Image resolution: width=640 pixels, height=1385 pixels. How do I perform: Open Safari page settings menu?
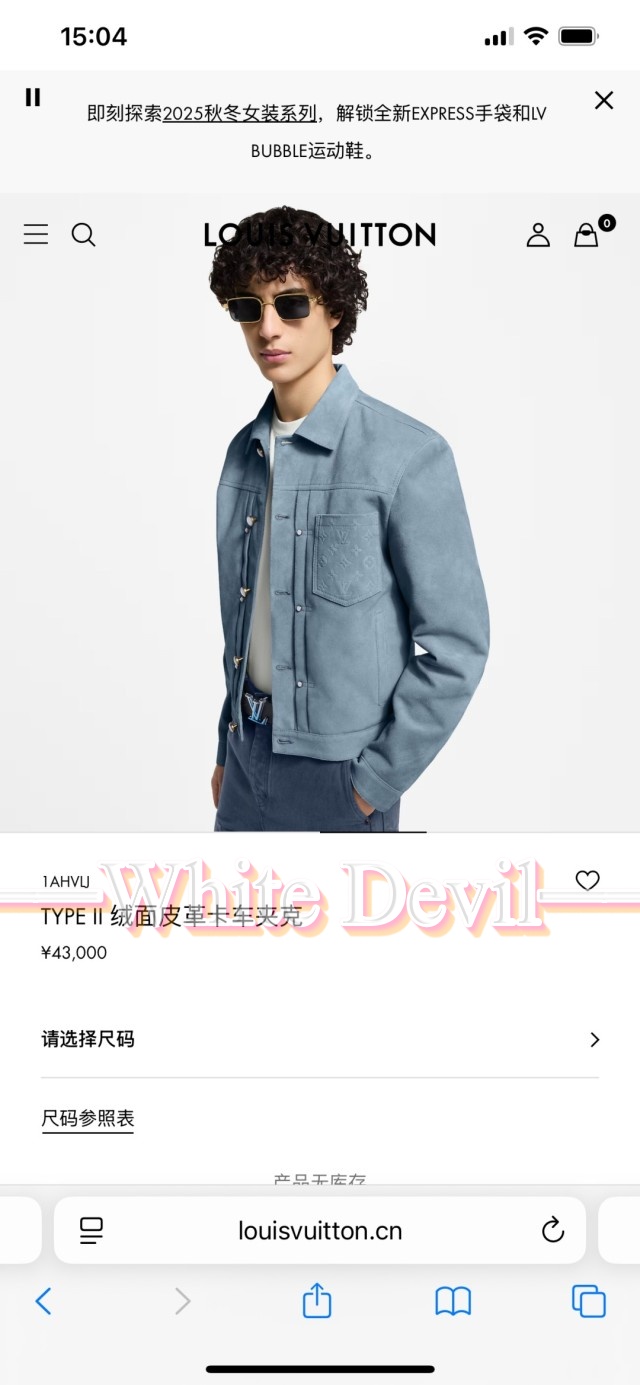click(92, 1230)
